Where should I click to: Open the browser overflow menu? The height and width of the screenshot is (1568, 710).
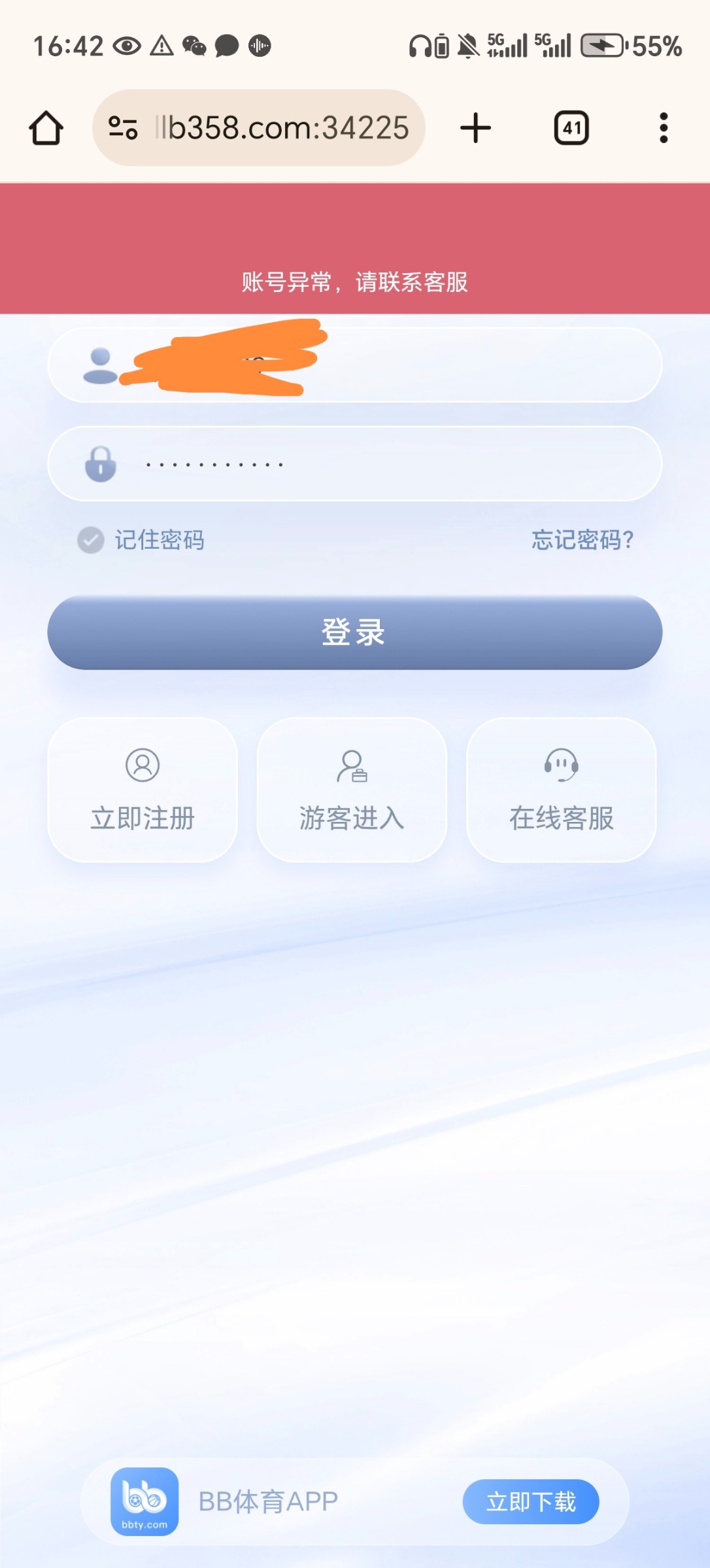coord(664,128)
